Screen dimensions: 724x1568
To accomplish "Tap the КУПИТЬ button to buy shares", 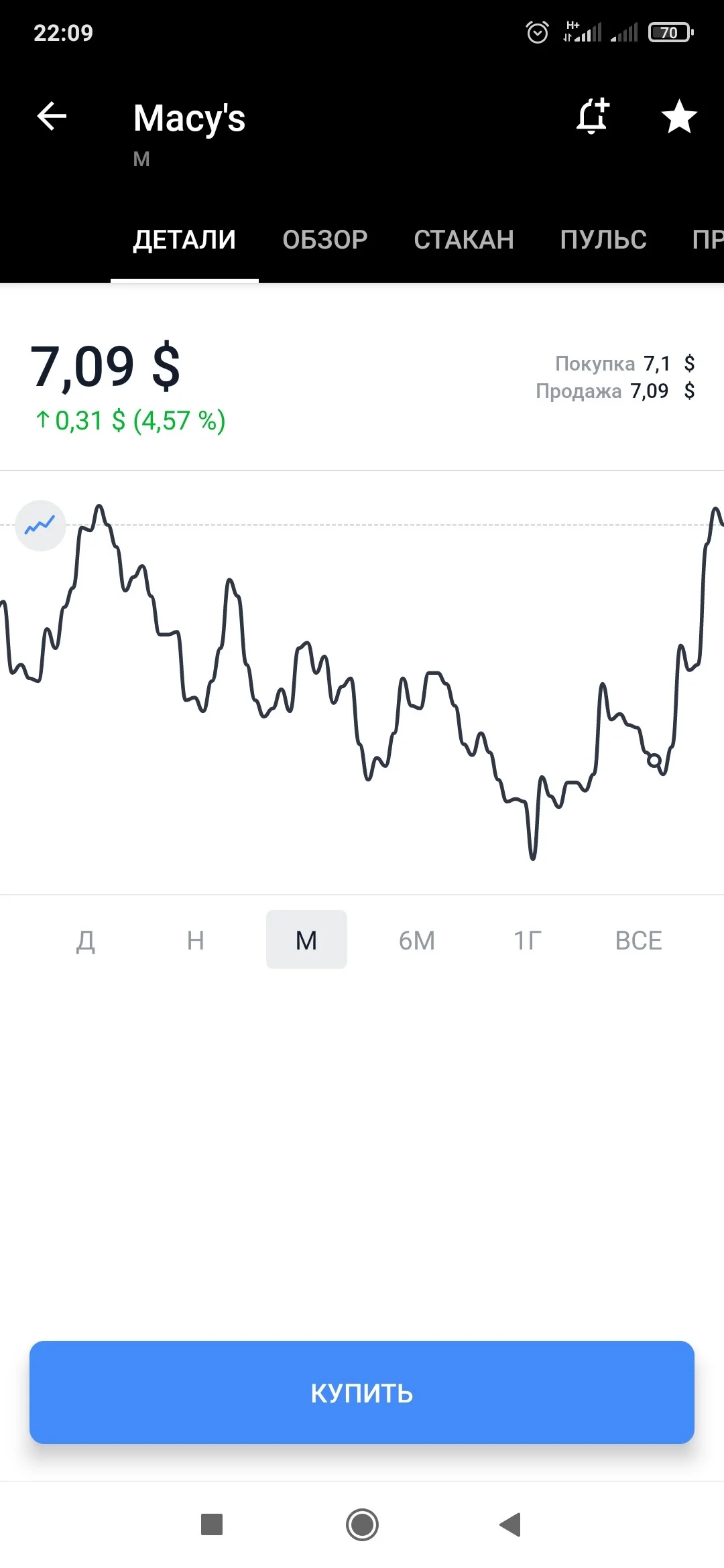I will [362, 1392].
